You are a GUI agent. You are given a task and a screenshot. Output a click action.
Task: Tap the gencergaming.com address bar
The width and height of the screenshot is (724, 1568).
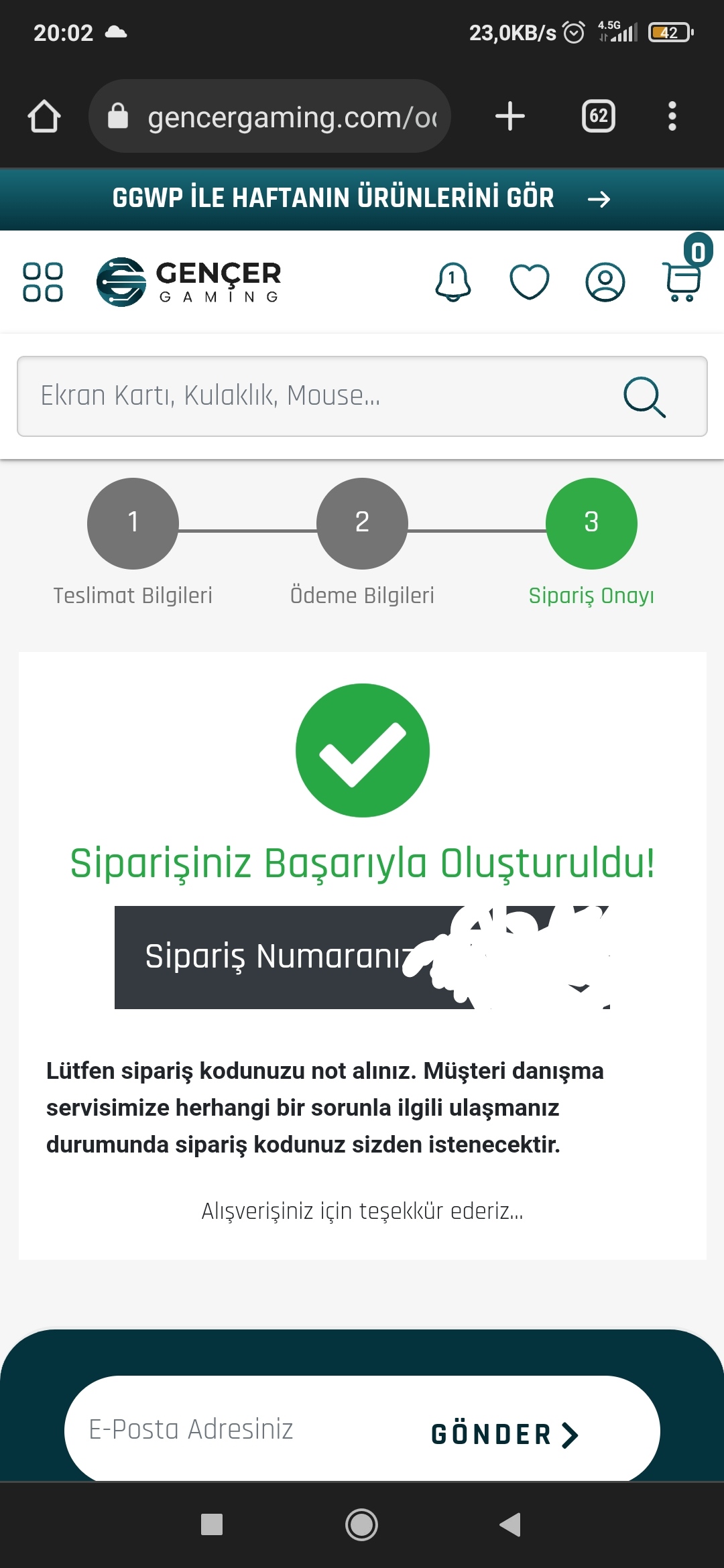[282, 117]
